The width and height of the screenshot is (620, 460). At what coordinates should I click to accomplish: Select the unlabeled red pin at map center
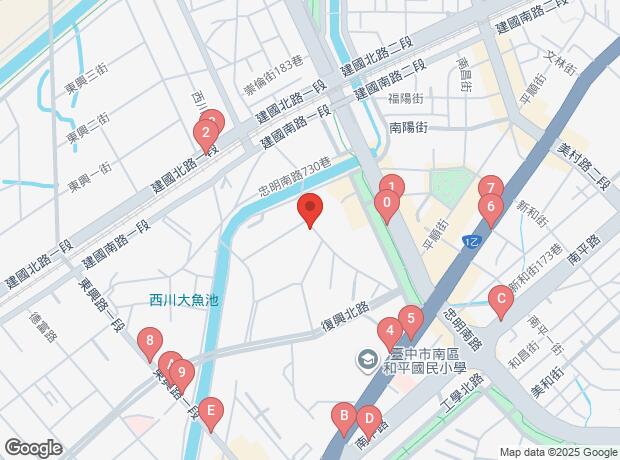310,211
